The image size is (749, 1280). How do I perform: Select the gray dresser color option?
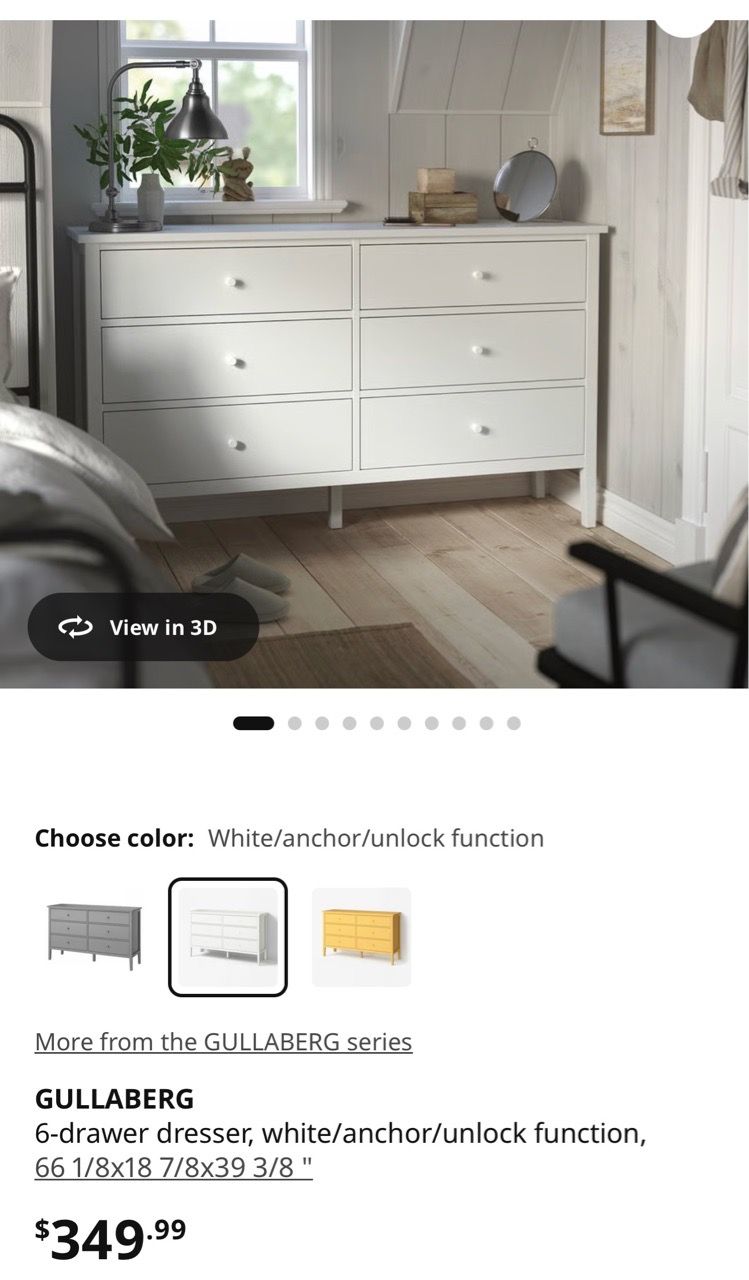[x=95, y=937]
